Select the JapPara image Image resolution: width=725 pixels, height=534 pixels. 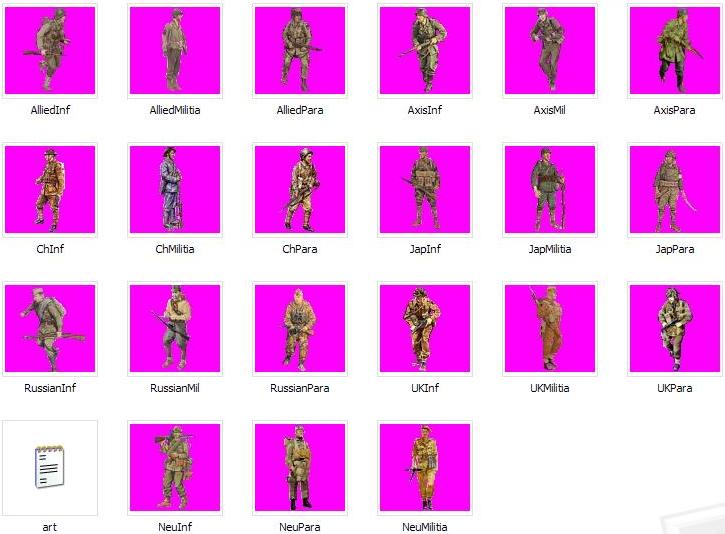click(x=674, y=190)
